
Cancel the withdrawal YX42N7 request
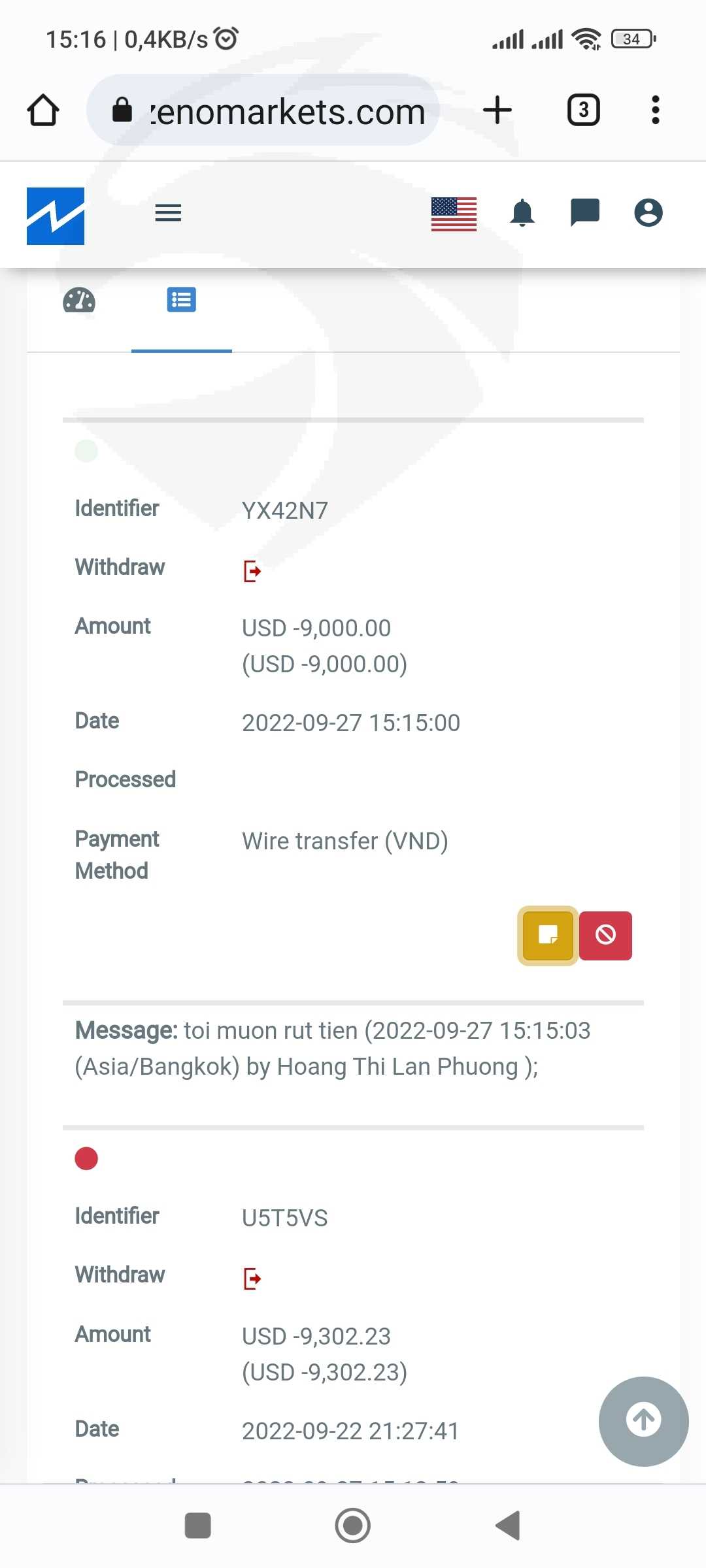(606, 936)
